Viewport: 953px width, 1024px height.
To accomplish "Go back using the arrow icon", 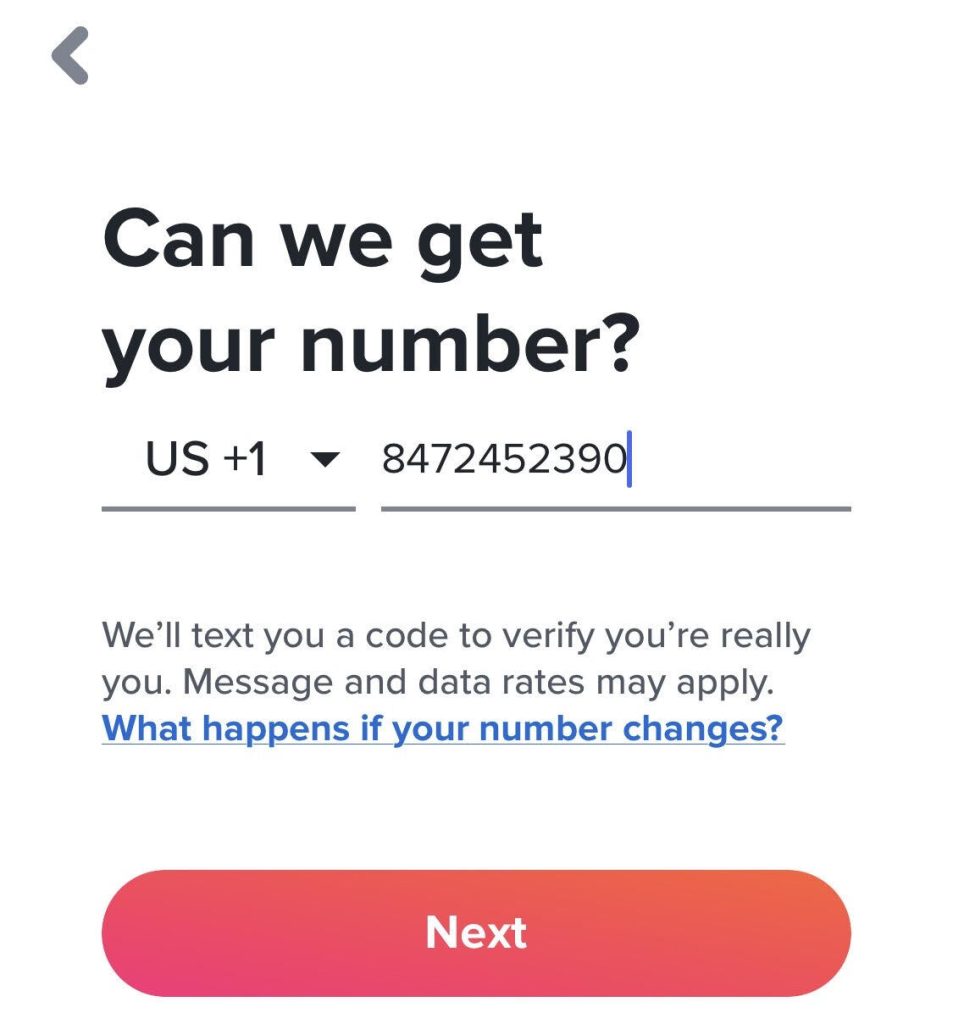I will [71, 56].
